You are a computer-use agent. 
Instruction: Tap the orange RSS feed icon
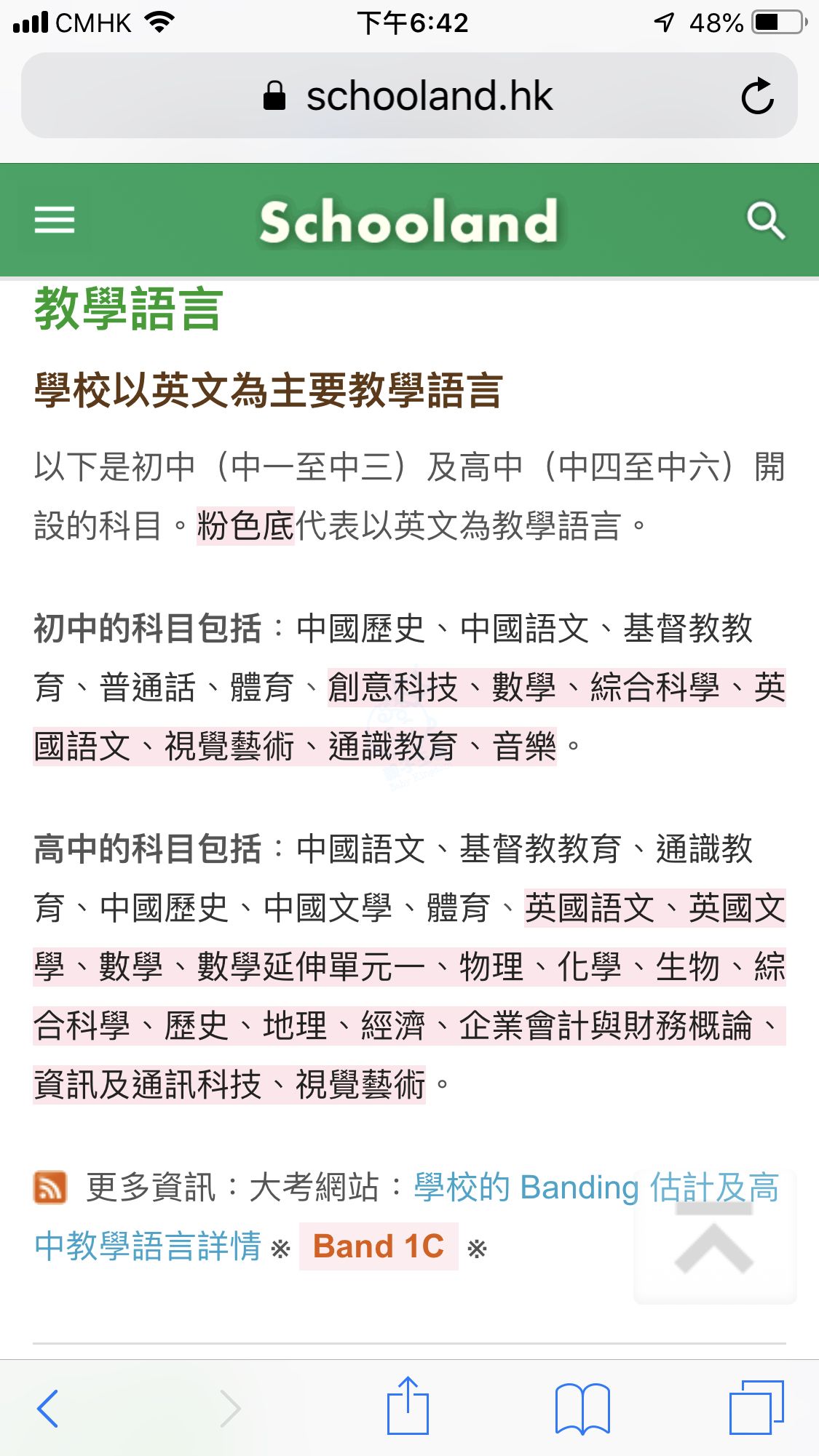(x=50, y=1188)
